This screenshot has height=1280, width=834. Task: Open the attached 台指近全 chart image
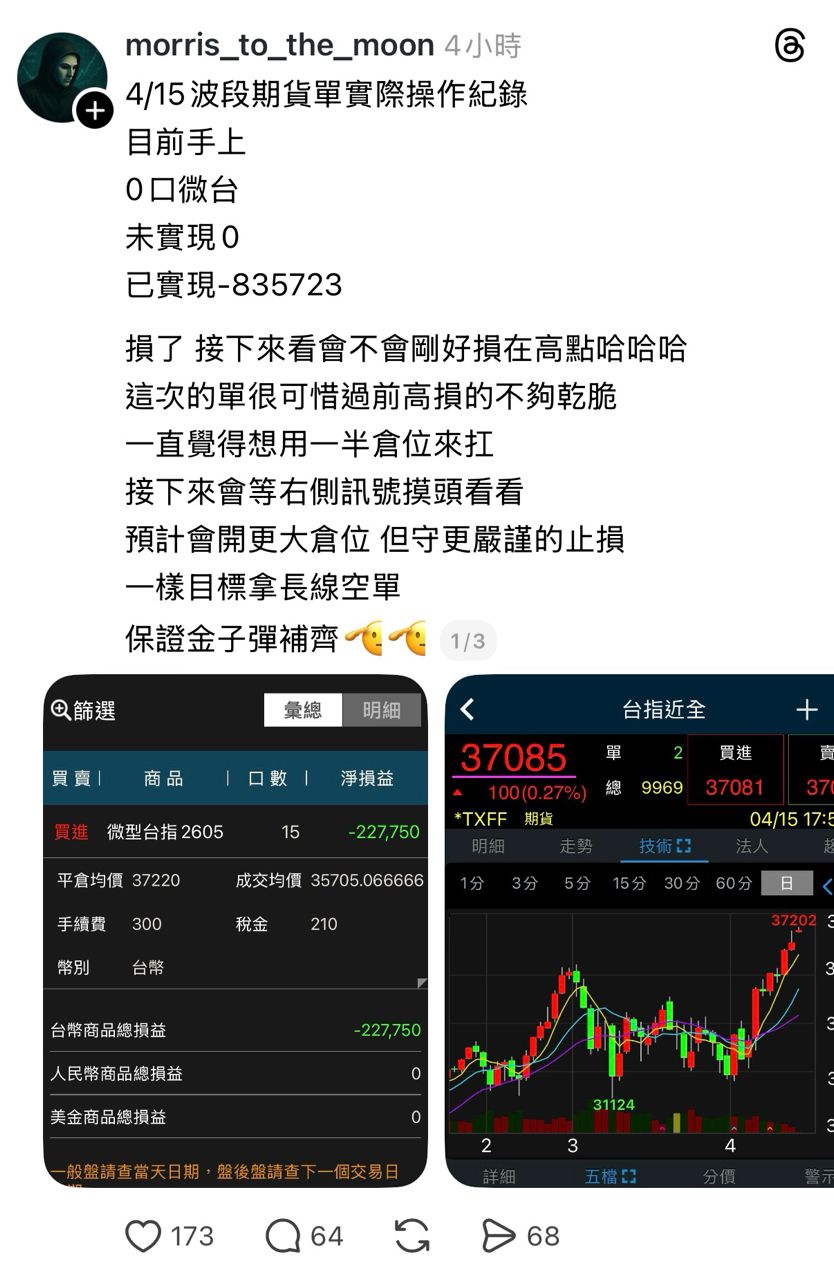640,930
